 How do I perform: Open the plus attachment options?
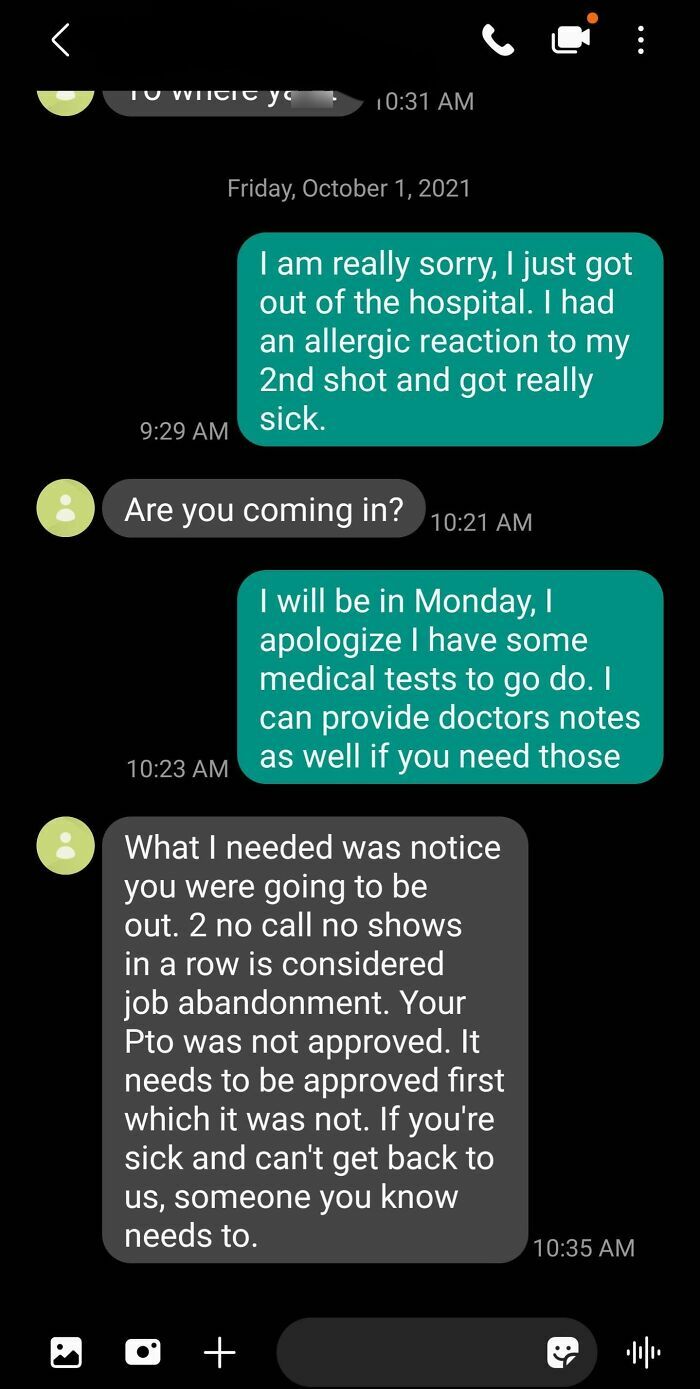click(219, 1352)
